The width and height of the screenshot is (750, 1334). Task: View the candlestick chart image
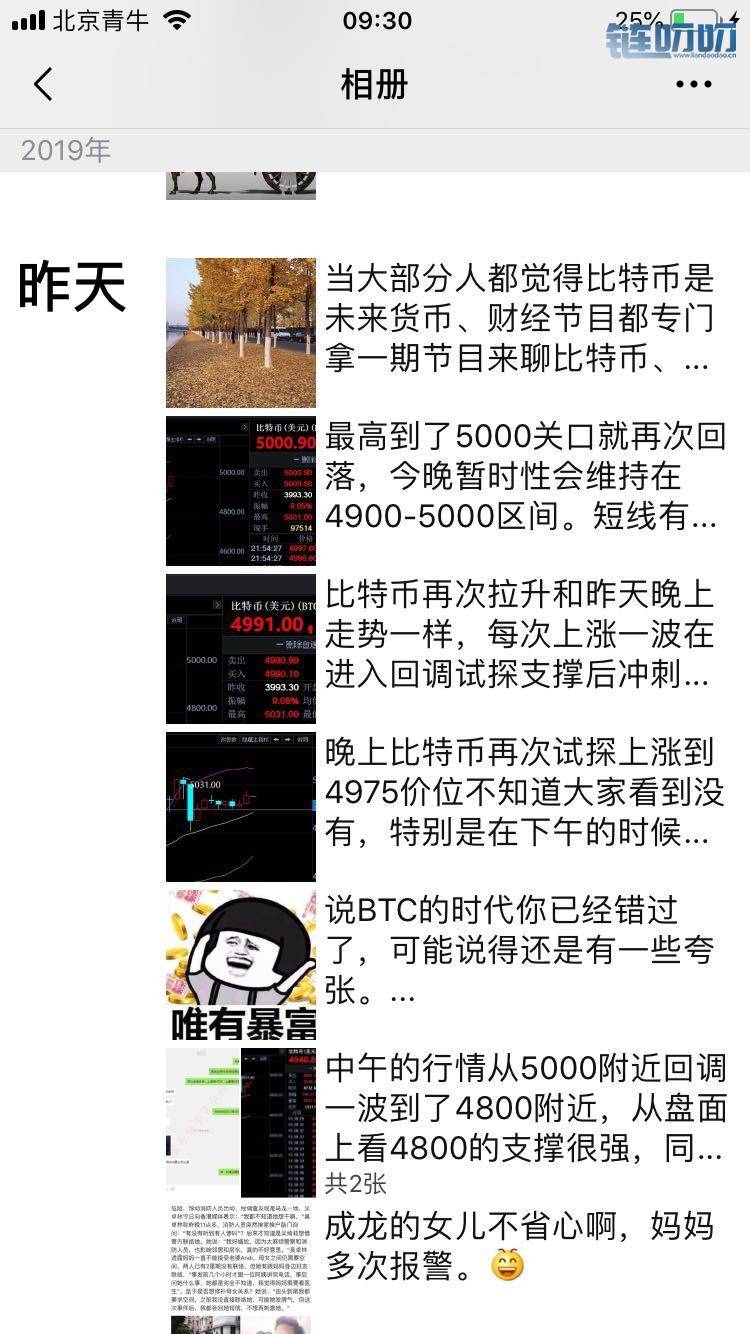point(241,807)
